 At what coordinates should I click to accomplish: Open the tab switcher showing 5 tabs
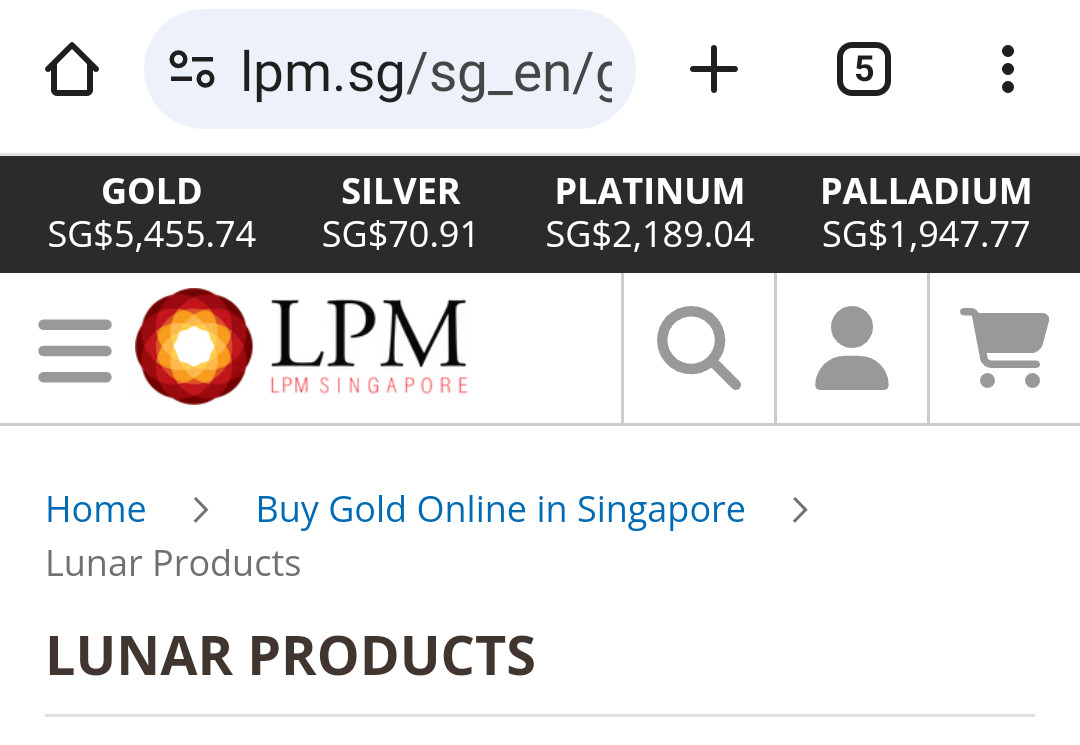[x=863, y=71]
